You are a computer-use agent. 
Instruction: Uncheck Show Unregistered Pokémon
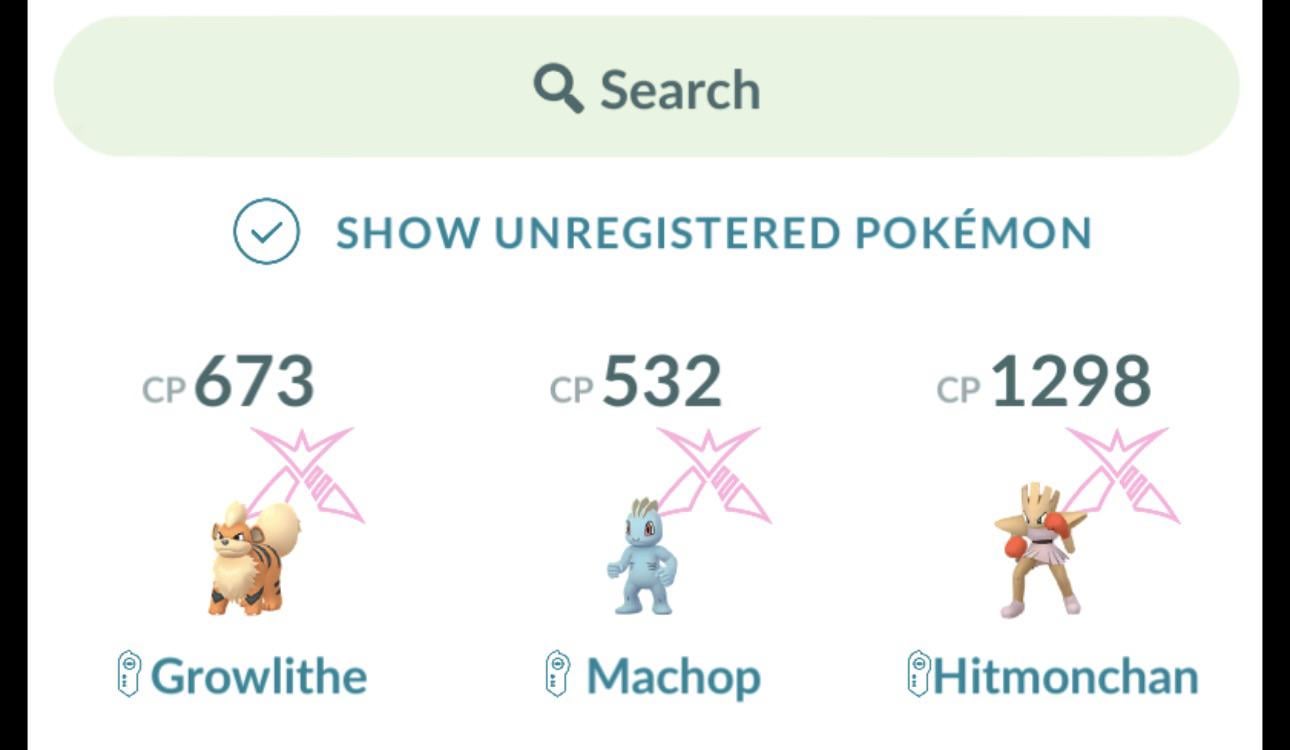(x=266, y=232)
